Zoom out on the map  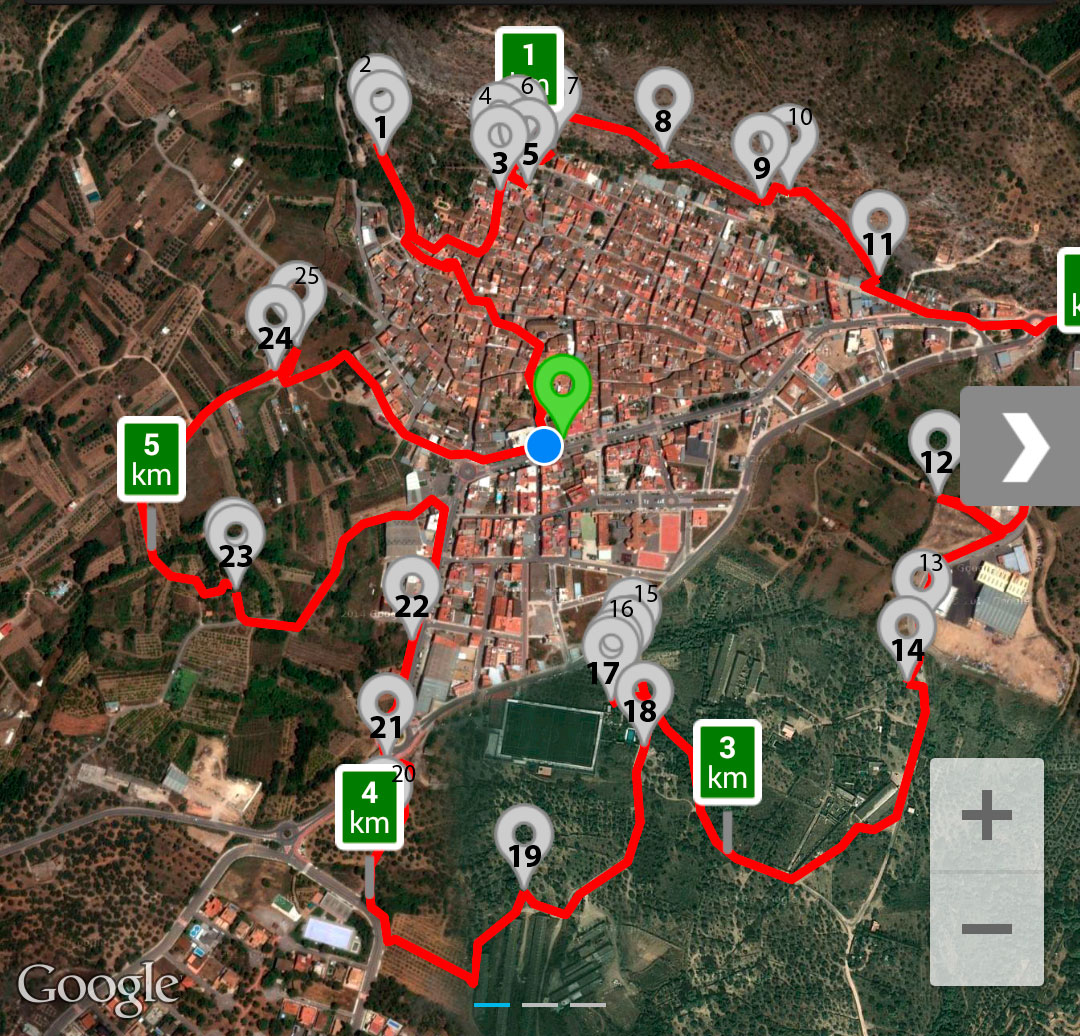(986, 929)
